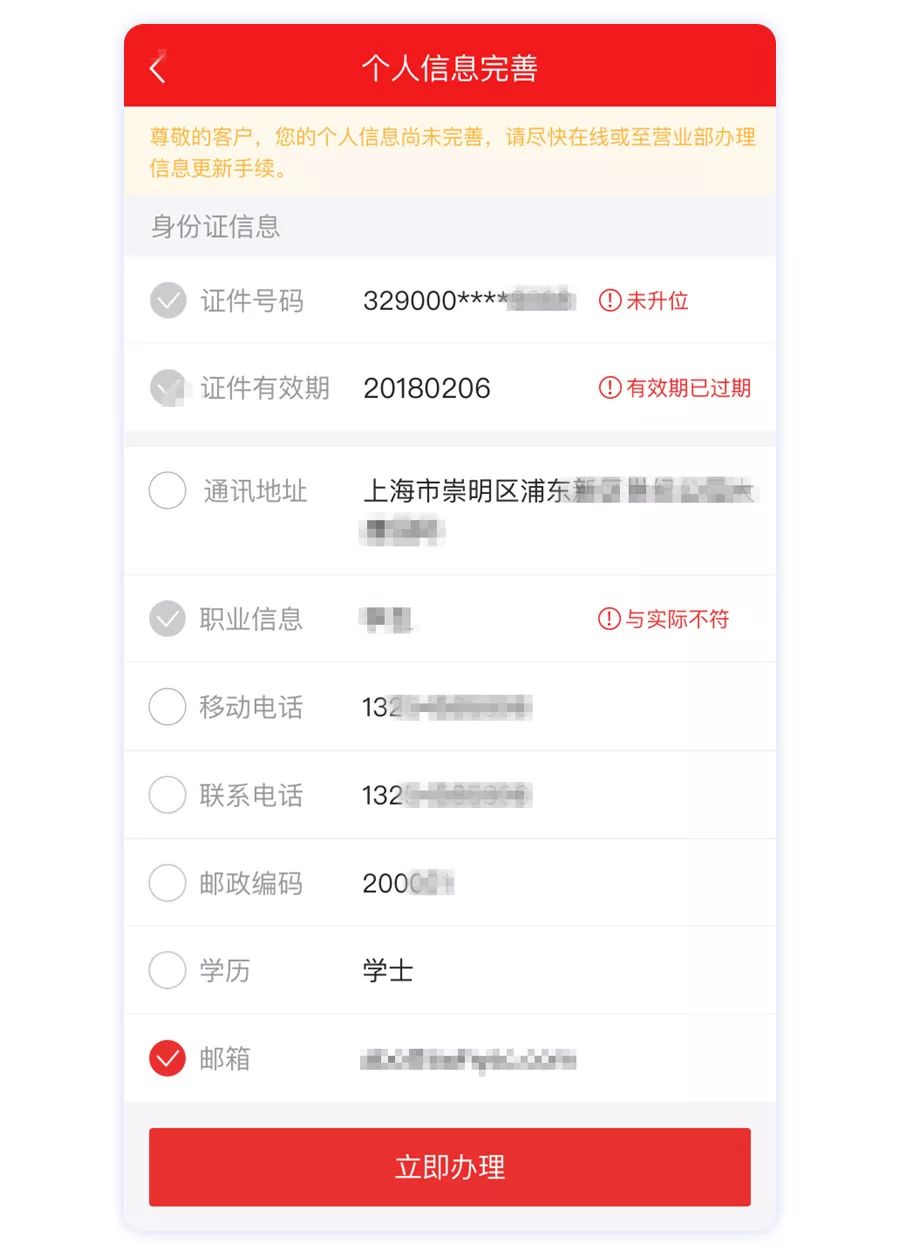Select the 邮政编码 checkbox
This screenshot has height=1258, width=900.
pos(167,883)
